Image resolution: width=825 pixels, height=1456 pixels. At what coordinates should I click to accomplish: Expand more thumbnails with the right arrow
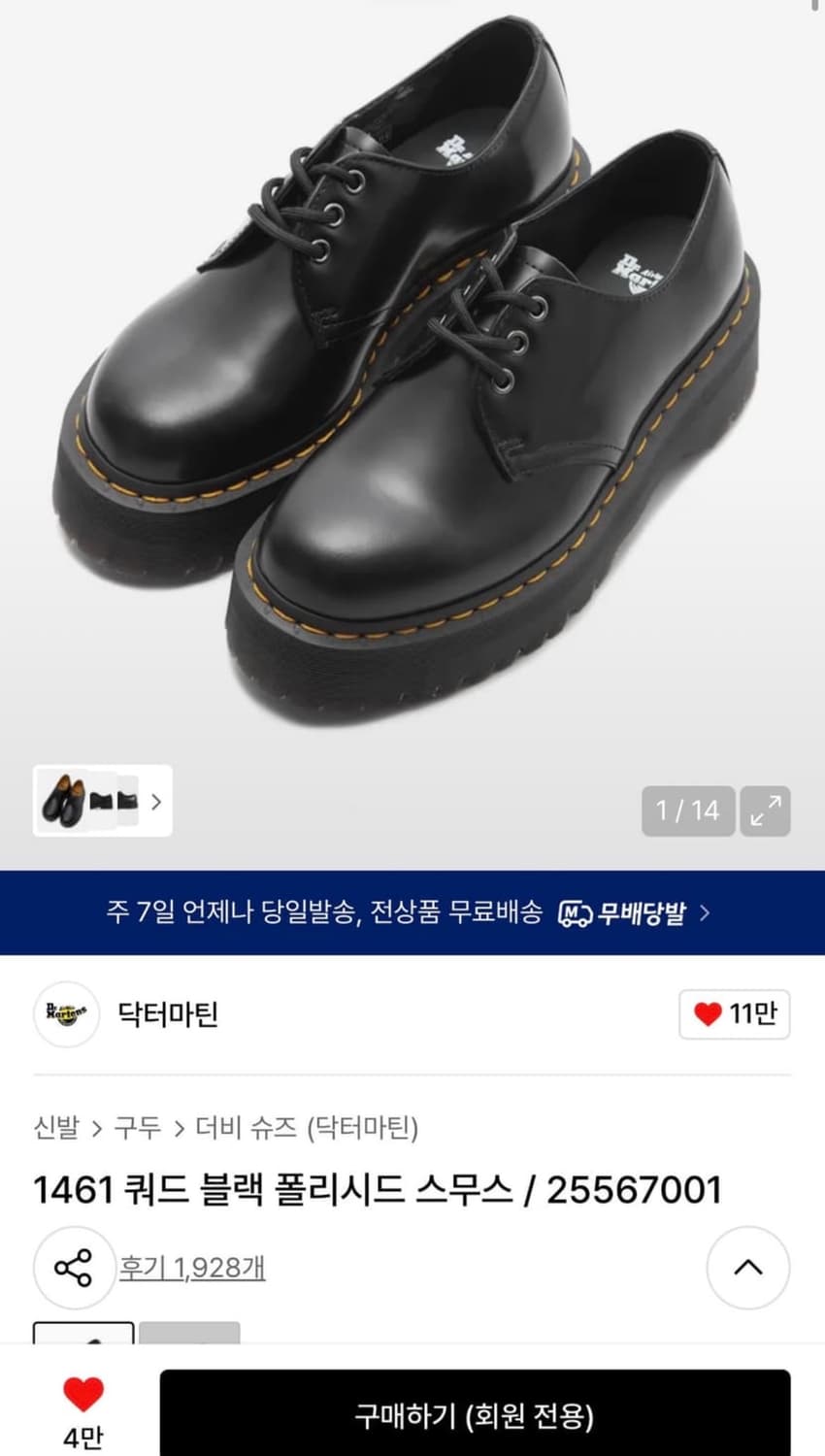click(x=155, y=803)
